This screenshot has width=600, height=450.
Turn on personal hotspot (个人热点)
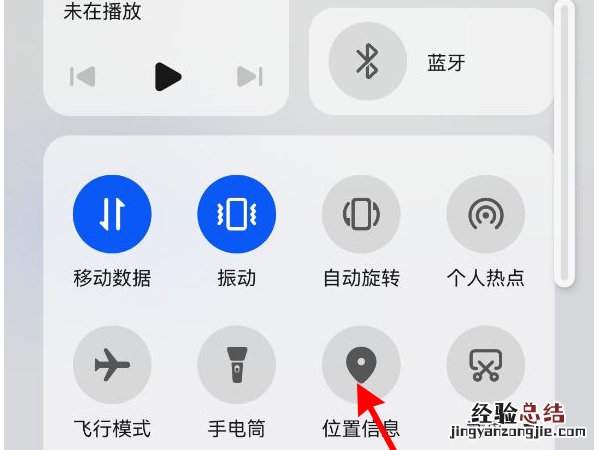tap(485, 214)
